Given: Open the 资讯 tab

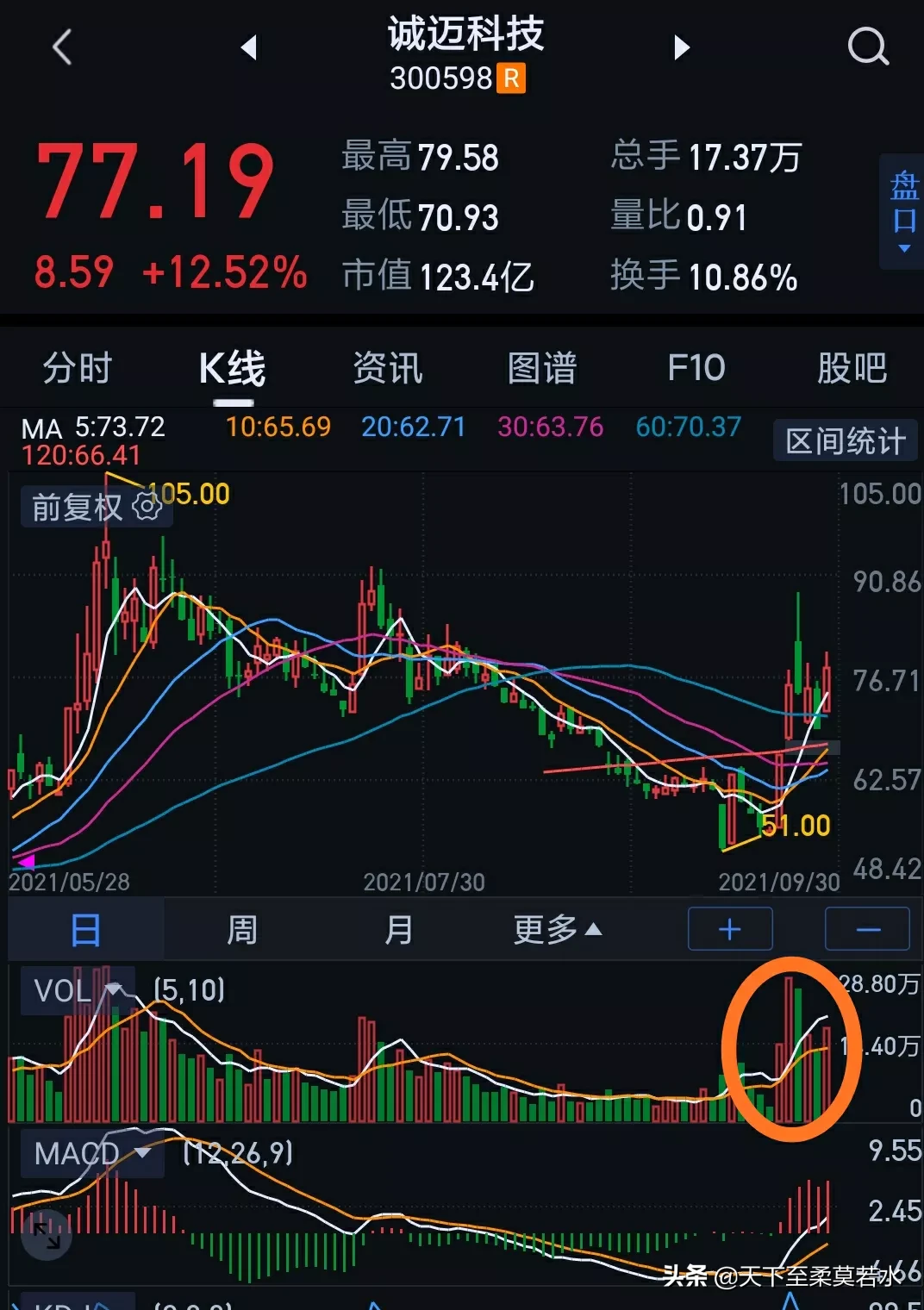Looking at the screenshot, I should [x=388, y=369].
